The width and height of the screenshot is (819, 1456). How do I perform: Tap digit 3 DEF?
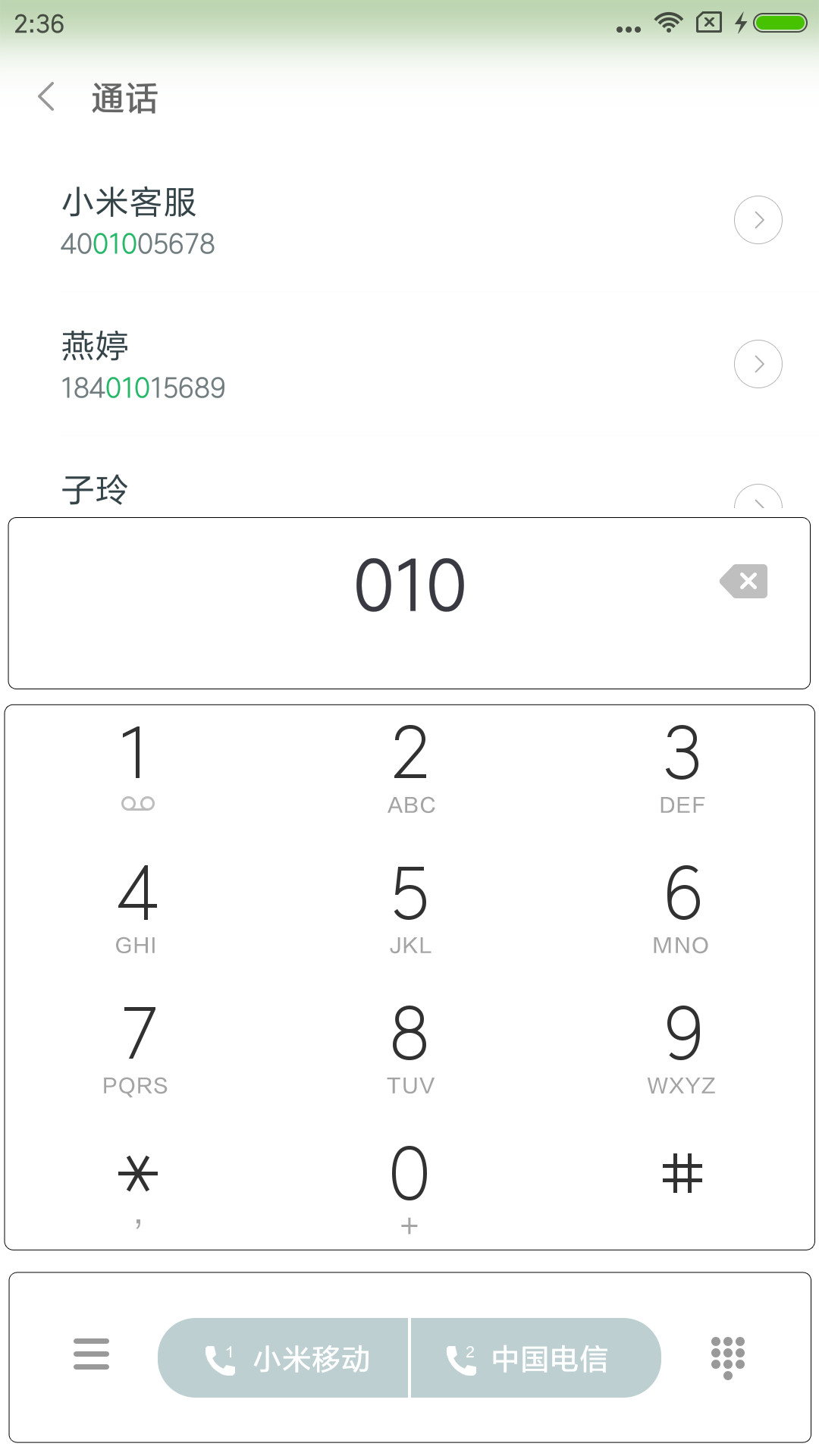coord(682,767)
